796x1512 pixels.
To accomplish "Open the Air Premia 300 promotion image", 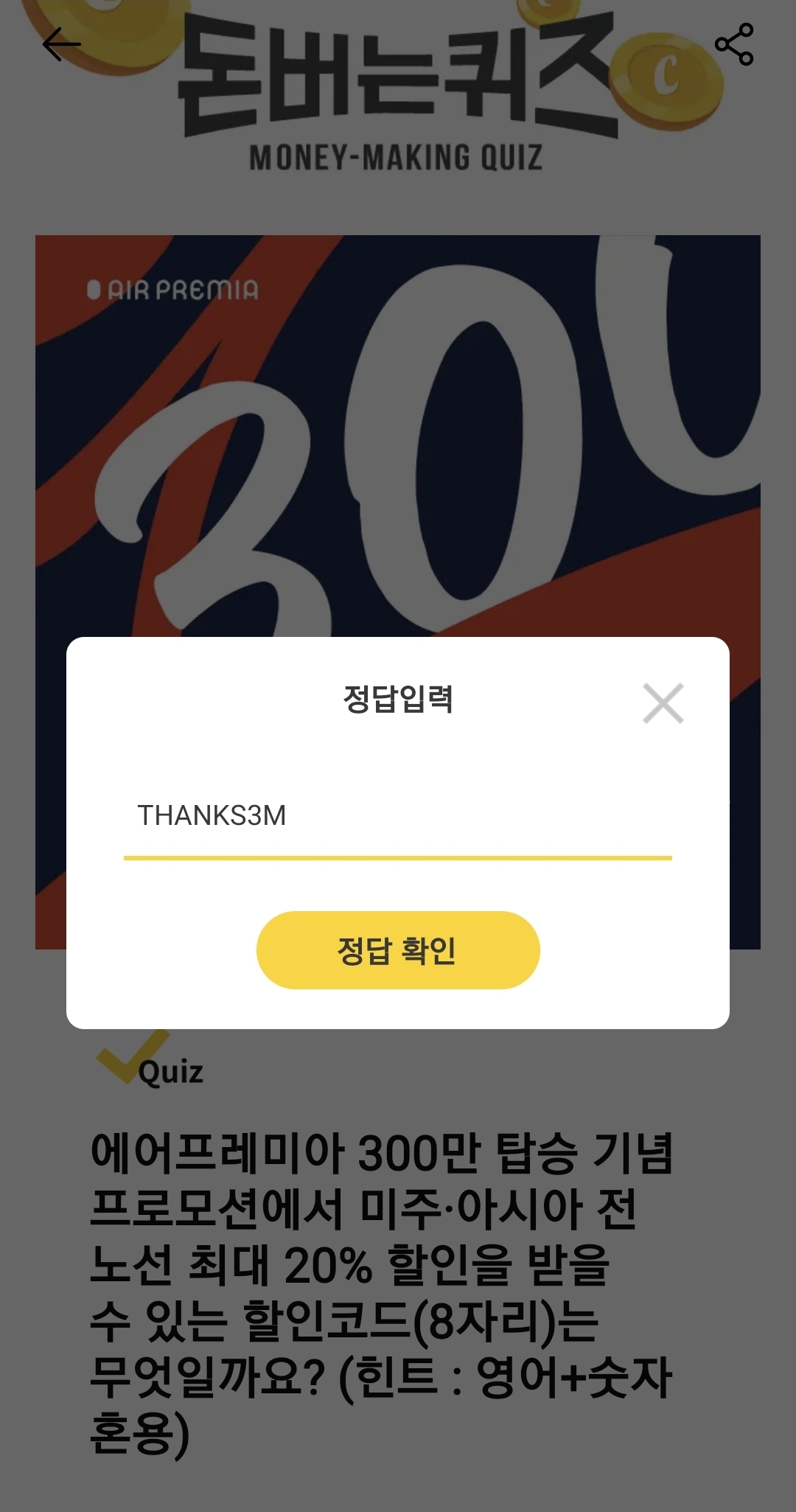I will 398,442.
